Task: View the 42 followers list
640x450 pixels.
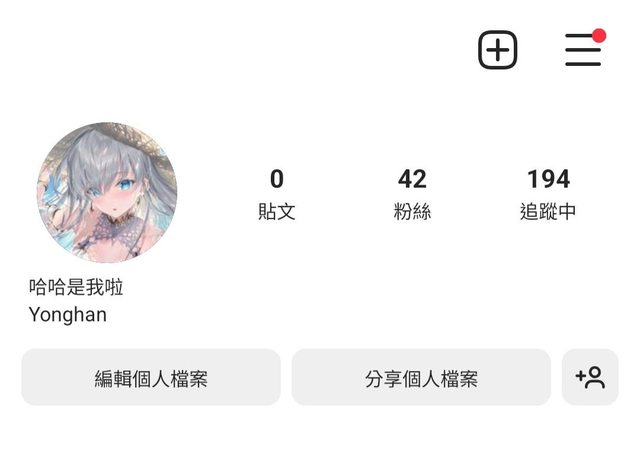Action: tap(412, 194)
